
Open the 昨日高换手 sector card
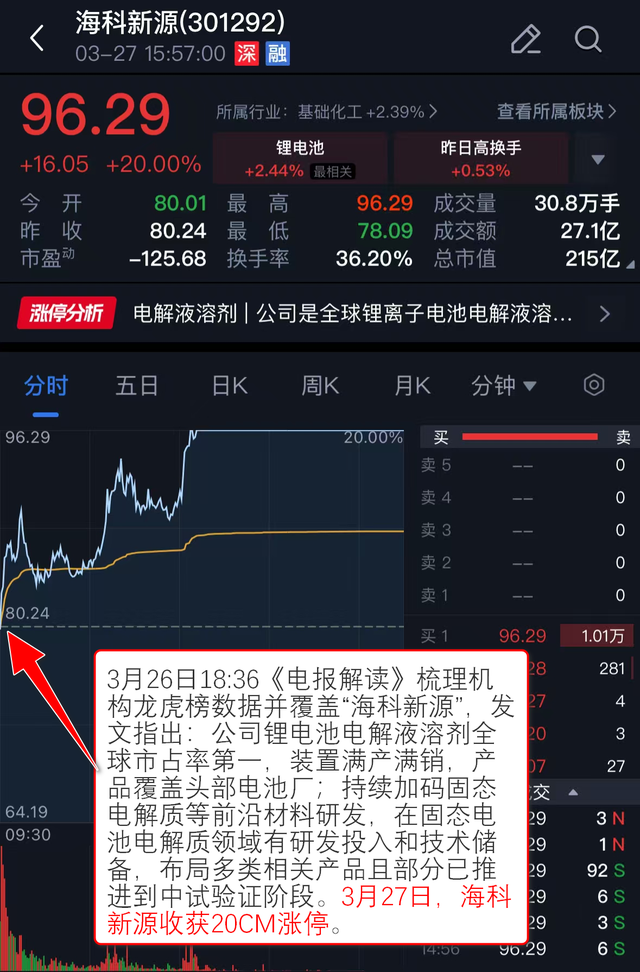pos(480,158)
